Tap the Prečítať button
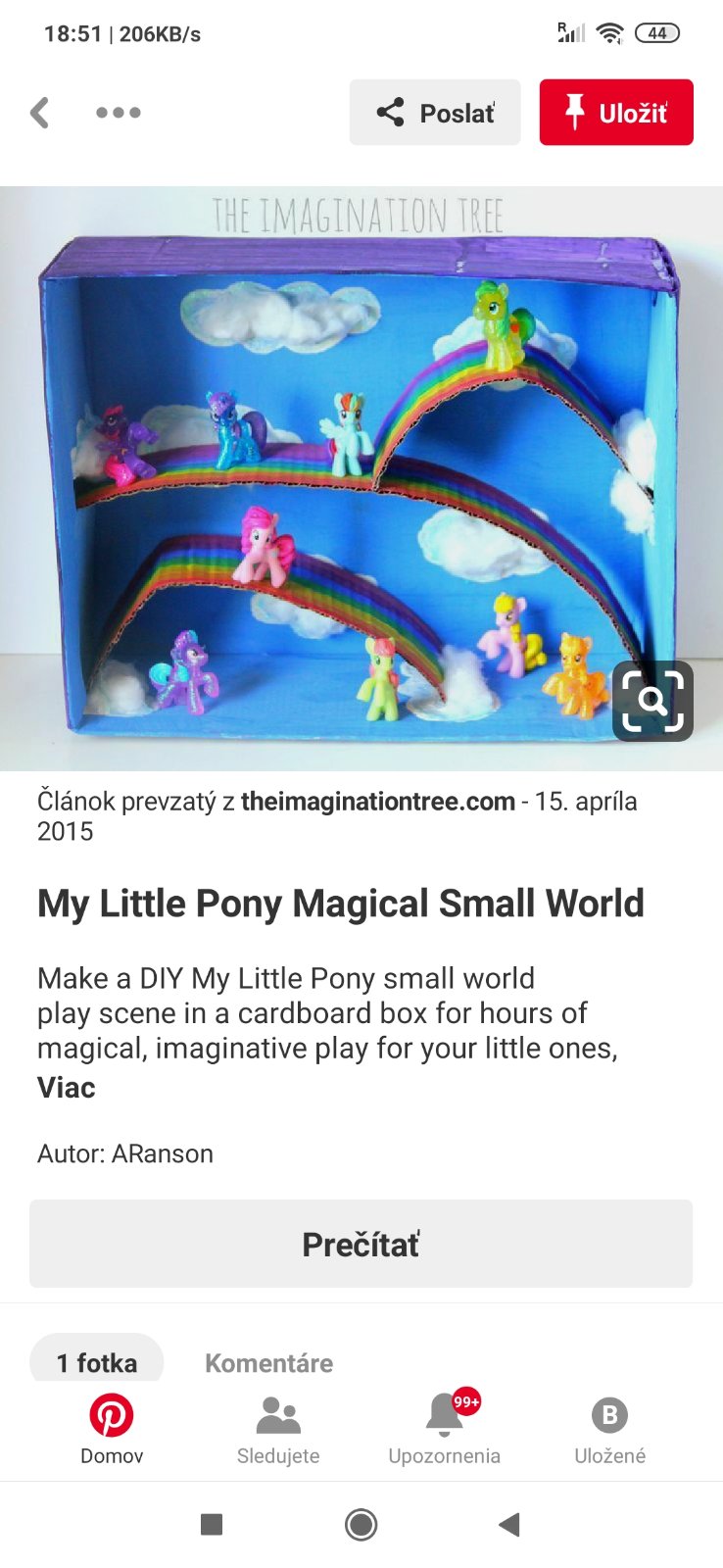This screenshot has height=1568, width=723. pos(361,1244)
